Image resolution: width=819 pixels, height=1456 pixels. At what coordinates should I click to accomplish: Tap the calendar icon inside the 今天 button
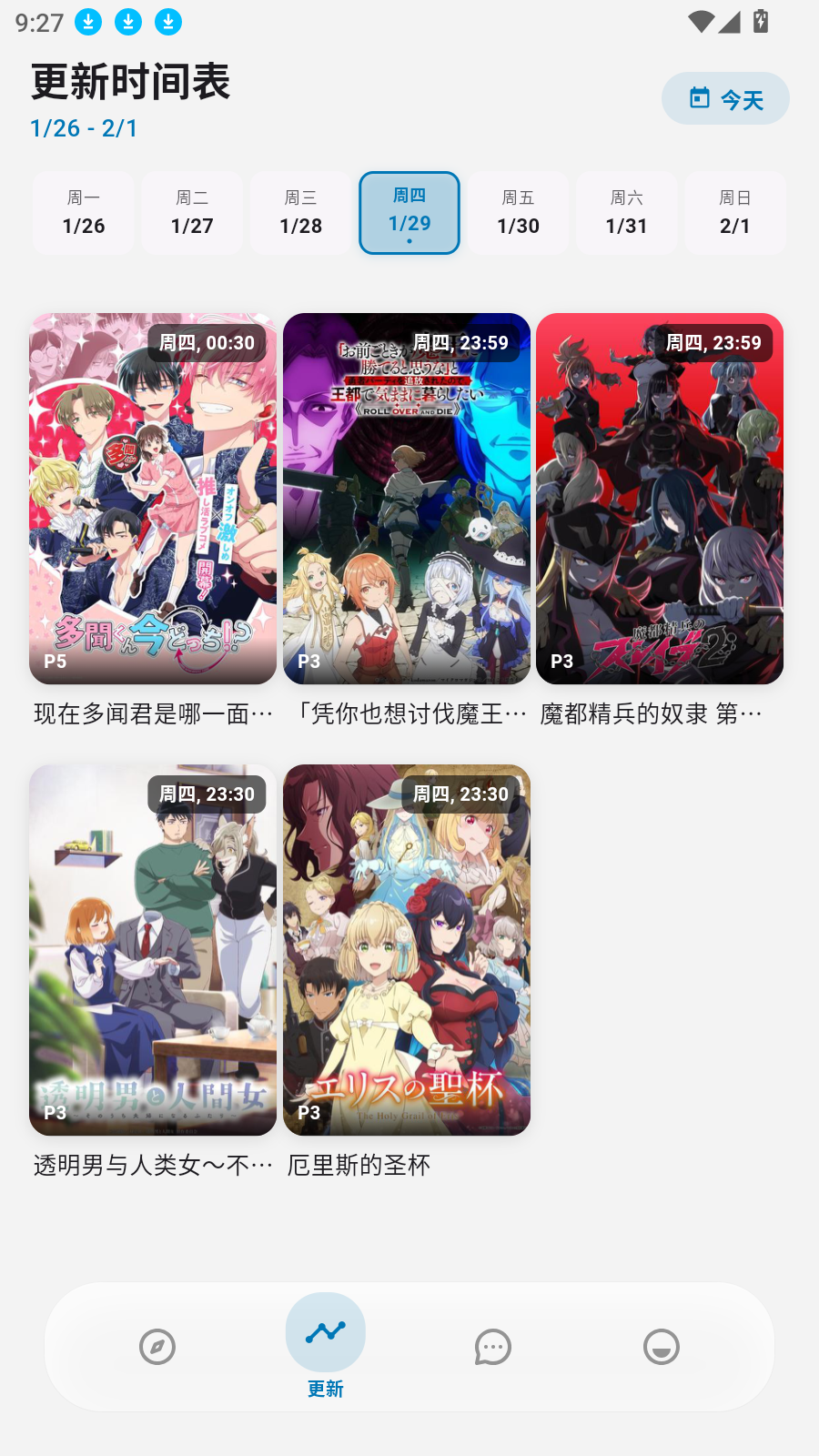tap(698, 98)
